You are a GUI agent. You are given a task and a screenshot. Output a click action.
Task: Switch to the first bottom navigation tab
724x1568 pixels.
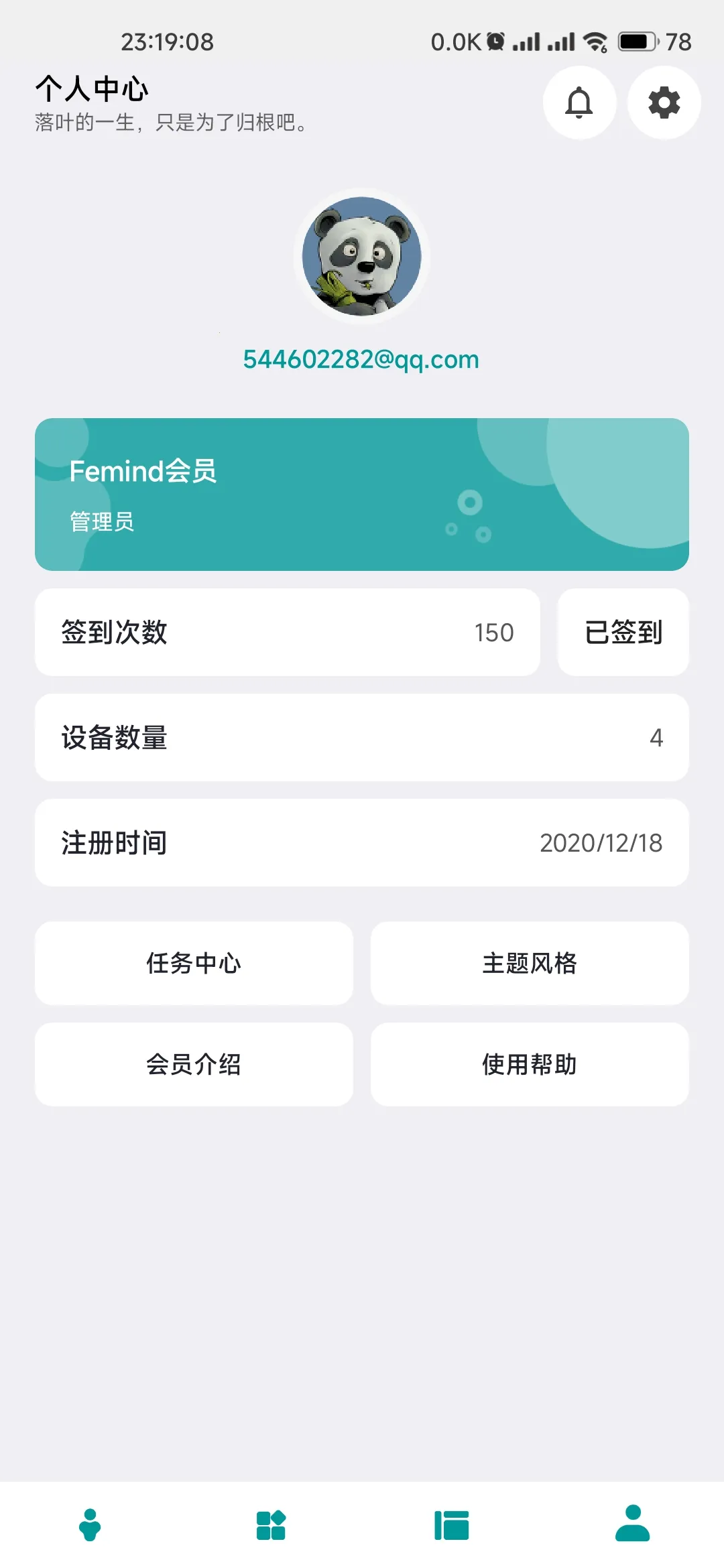click(x=90, y=1525)
